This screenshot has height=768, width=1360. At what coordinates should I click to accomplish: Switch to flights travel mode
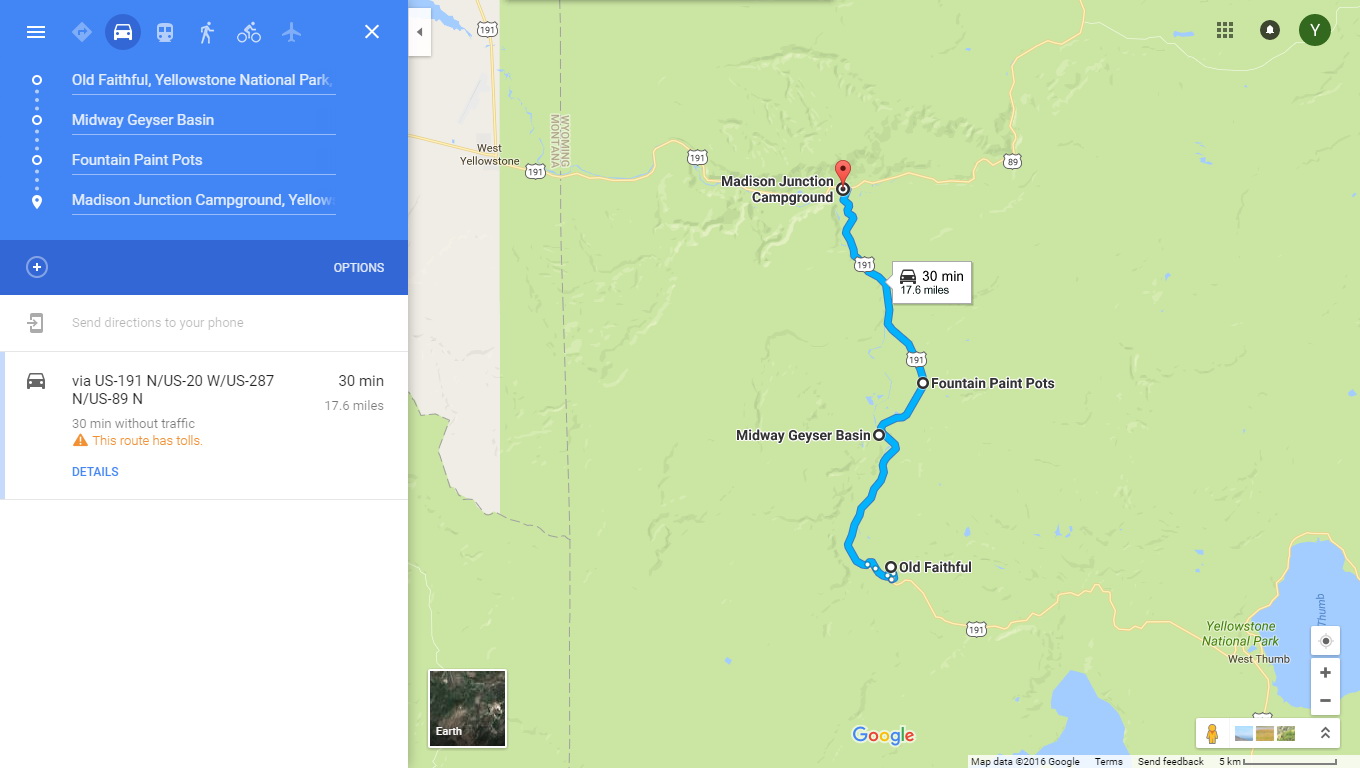point(291,32)
